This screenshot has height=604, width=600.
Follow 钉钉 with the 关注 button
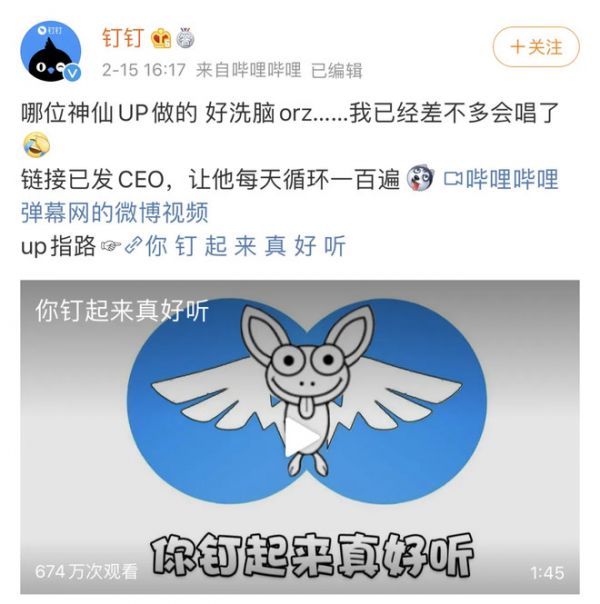(536, 47)
